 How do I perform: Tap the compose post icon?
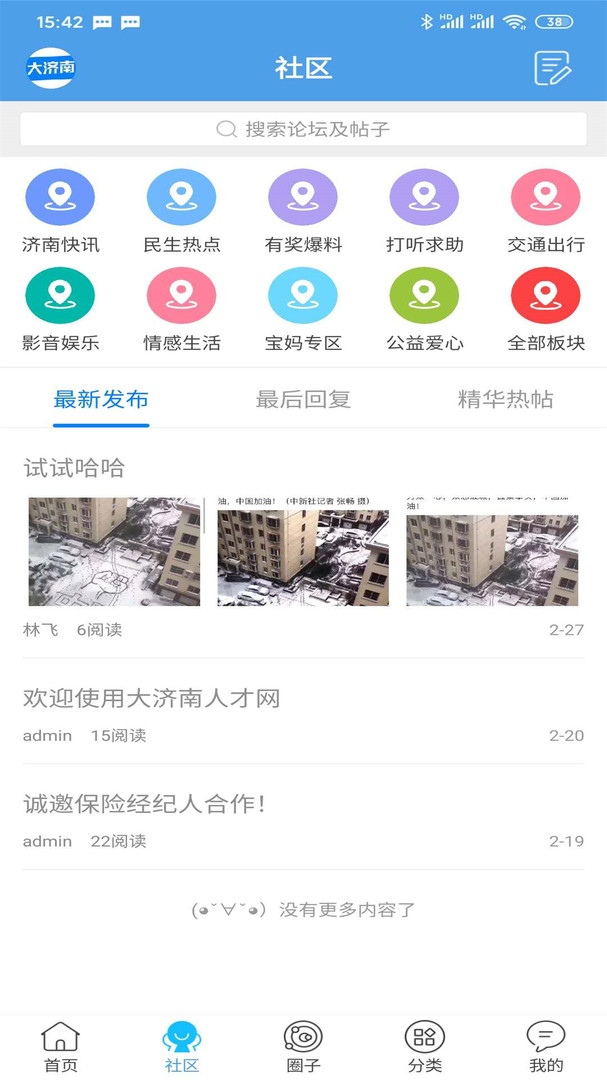click(552, 68)
